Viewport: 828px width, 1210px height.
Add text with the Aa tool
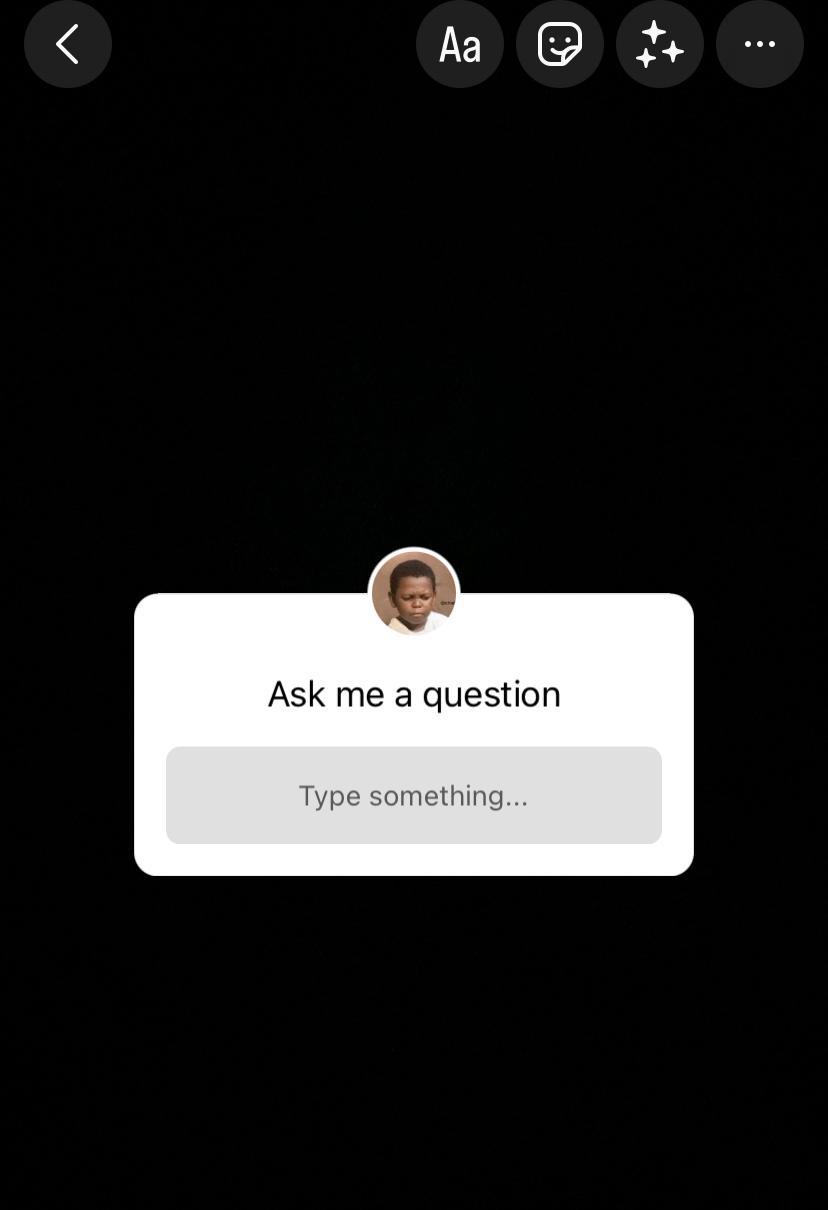[x=460, y=44]
